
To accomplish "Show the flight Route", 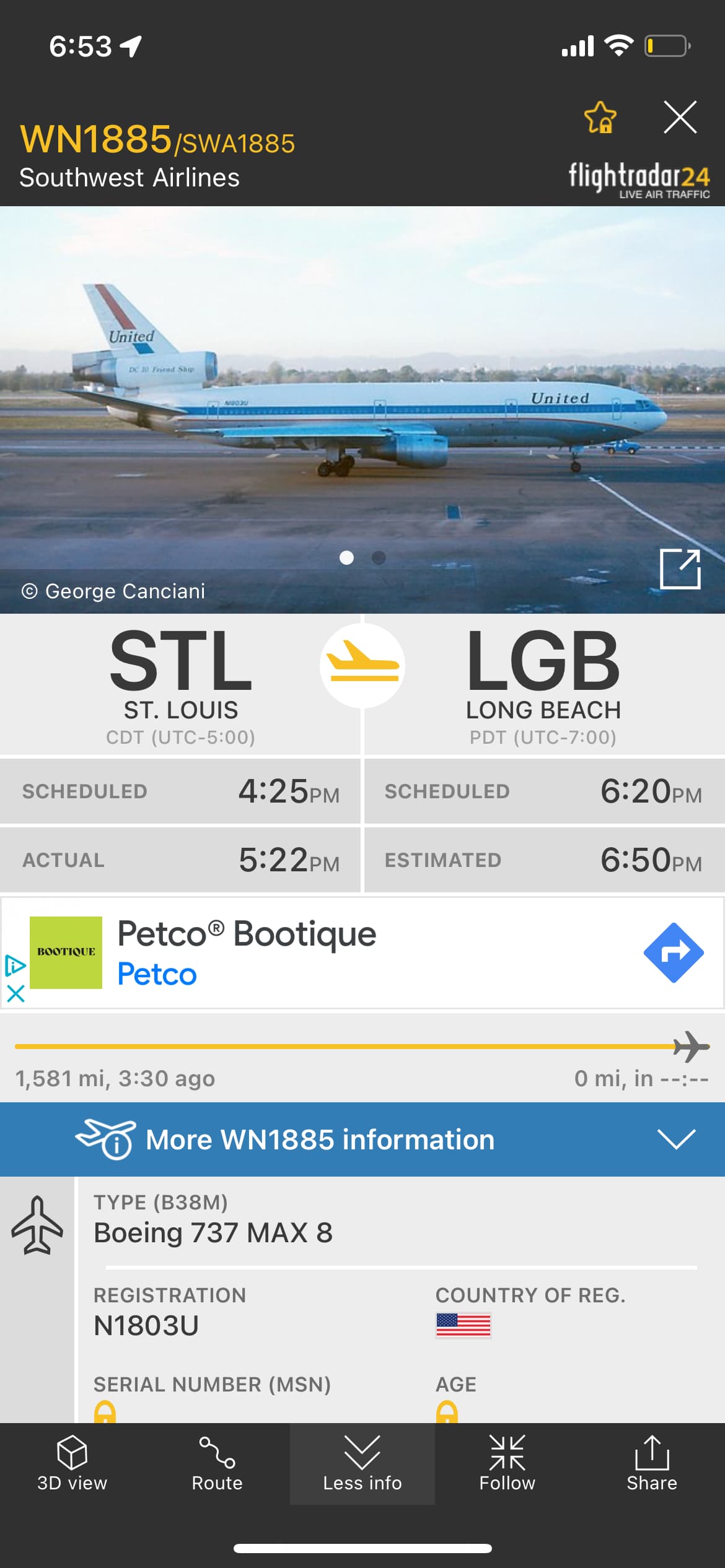I will (x=217, y=1464).
